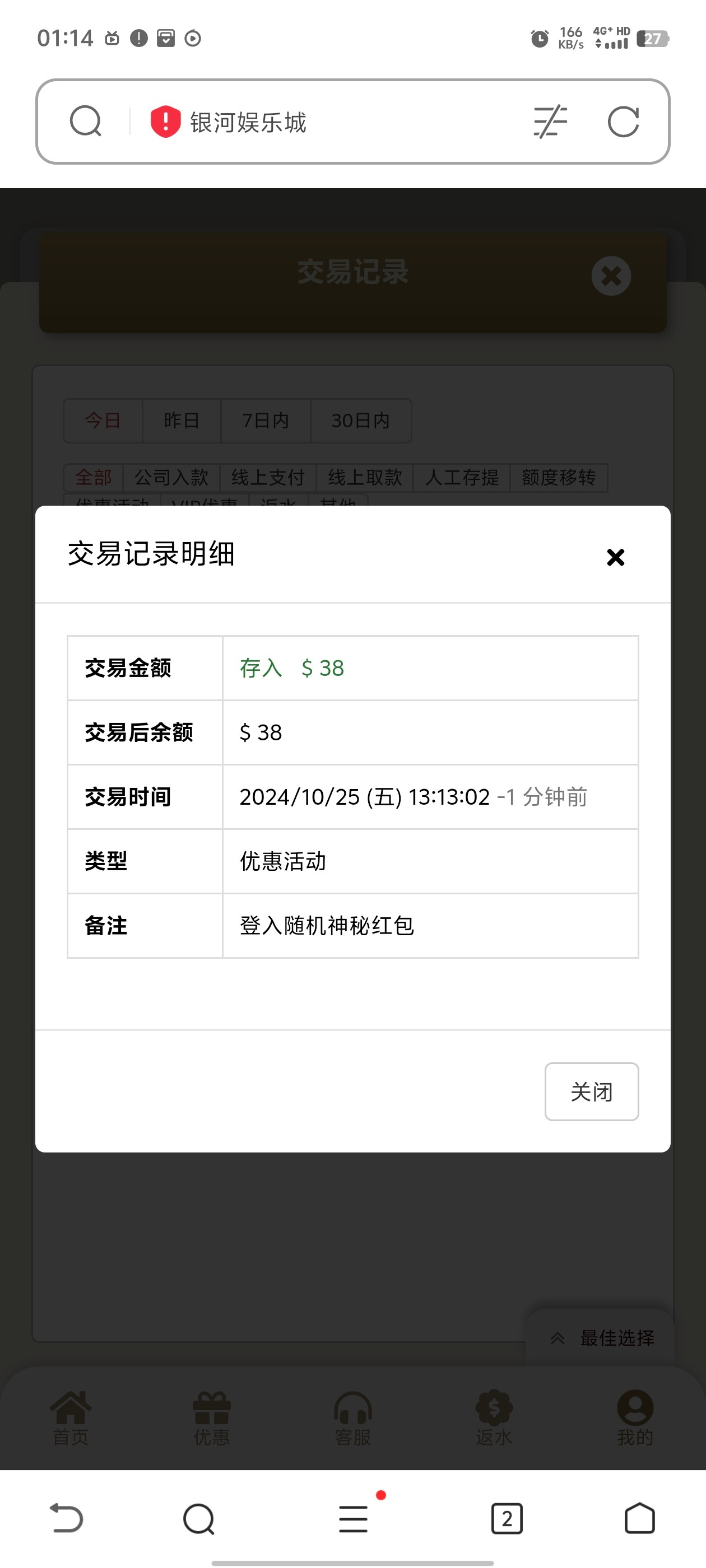Go to the browser home page
Image resolution: width=706 pixels, height=1568 pixels.
coord(640,1518)
